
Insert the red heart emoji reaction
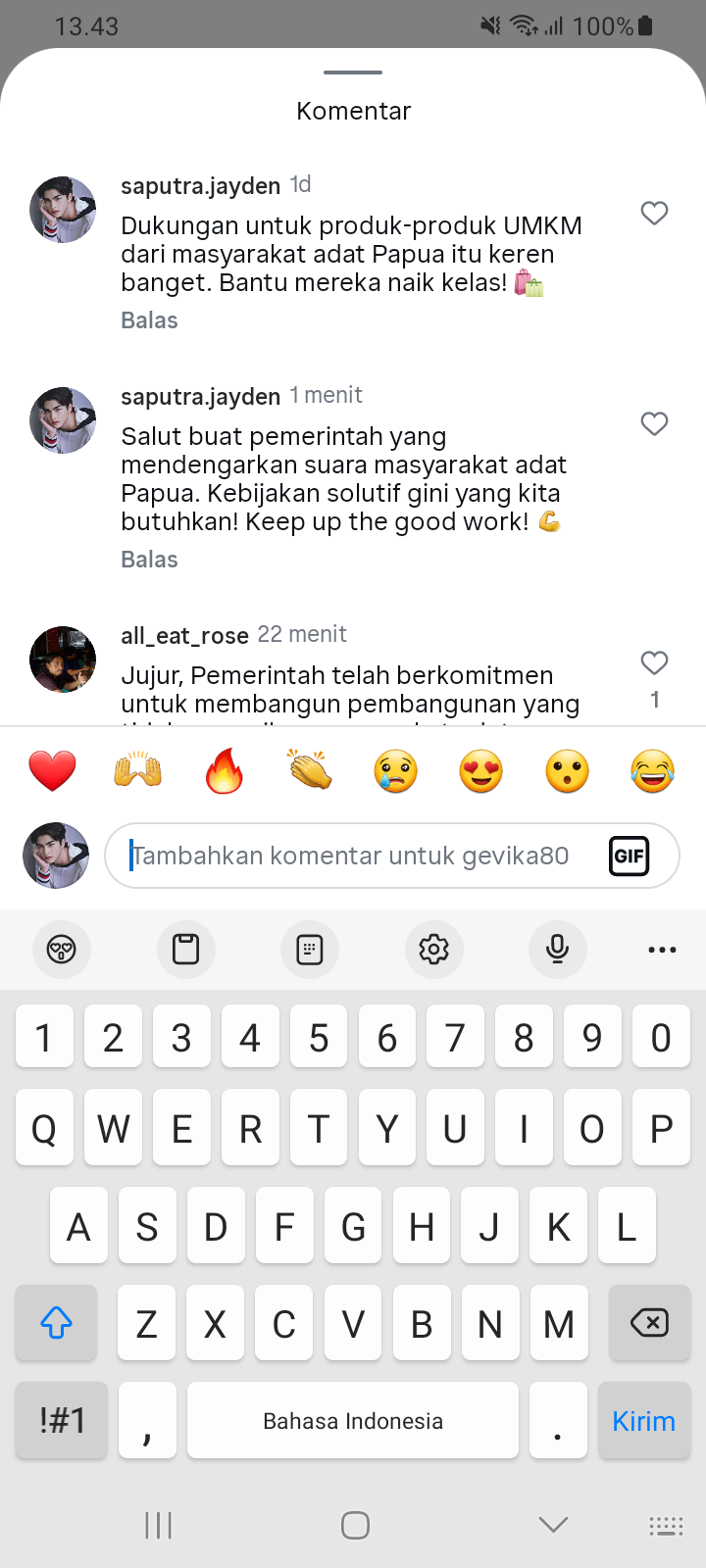click(52, 770)
